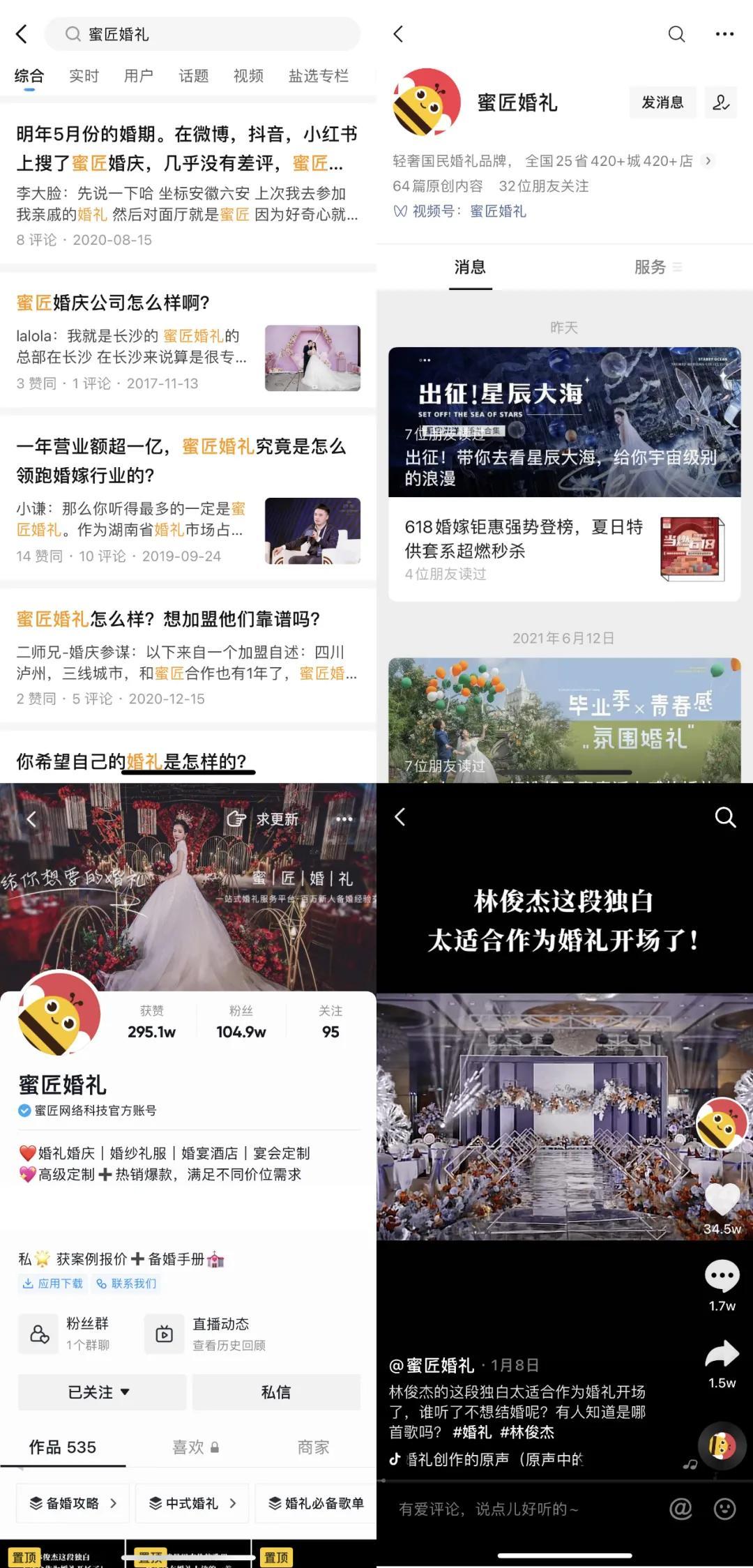The width and height of the screenshot is (753, 1568).
Task: Open the 已关注 dropdown arrow
Action: (x=126, y=1392)
